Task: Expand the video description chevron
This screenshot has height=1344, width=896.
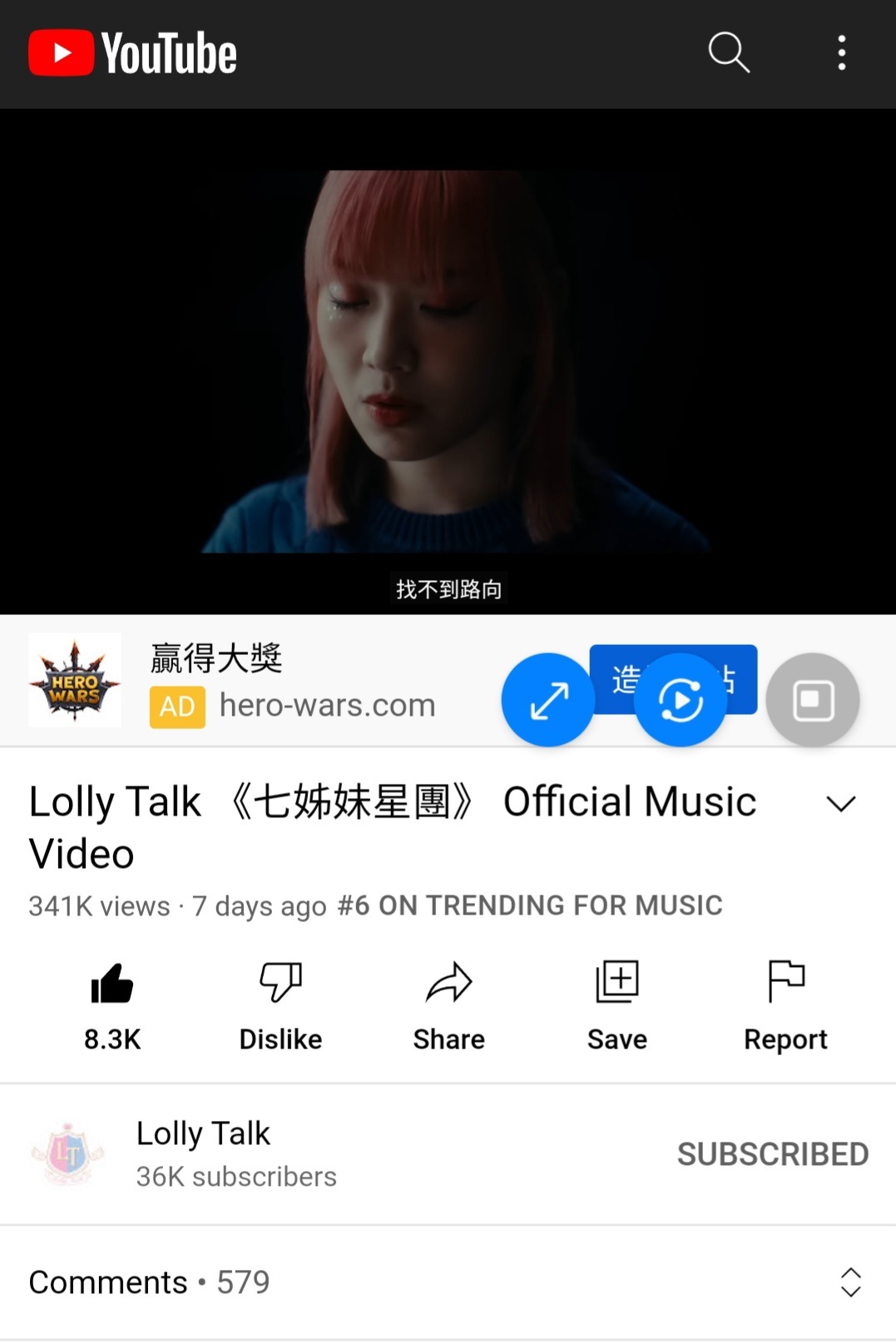Action: (840, 804)
